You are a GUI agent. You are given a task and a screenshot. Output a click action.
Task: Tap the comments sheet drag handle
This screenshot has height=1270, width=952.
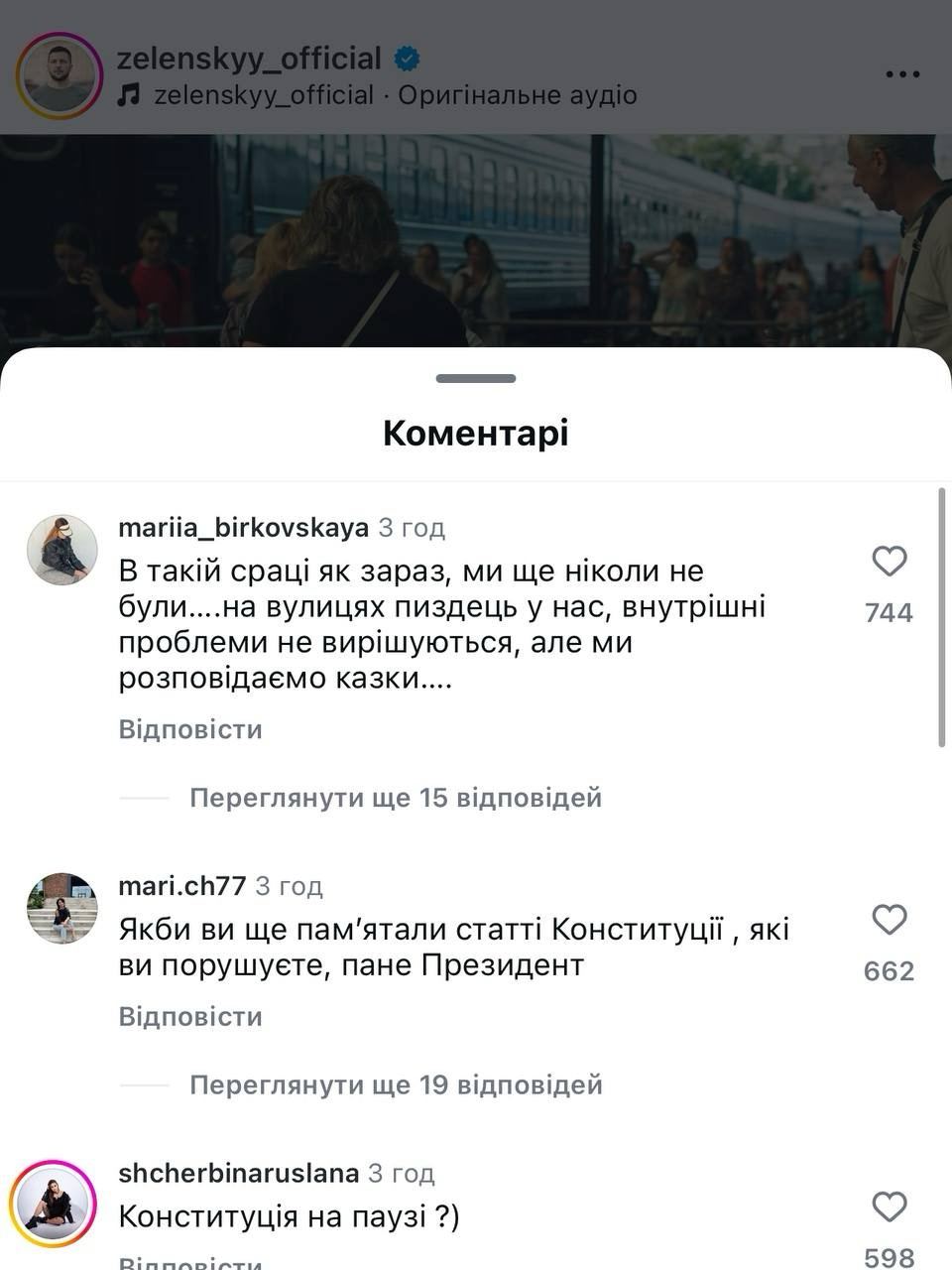pos(476,378)
